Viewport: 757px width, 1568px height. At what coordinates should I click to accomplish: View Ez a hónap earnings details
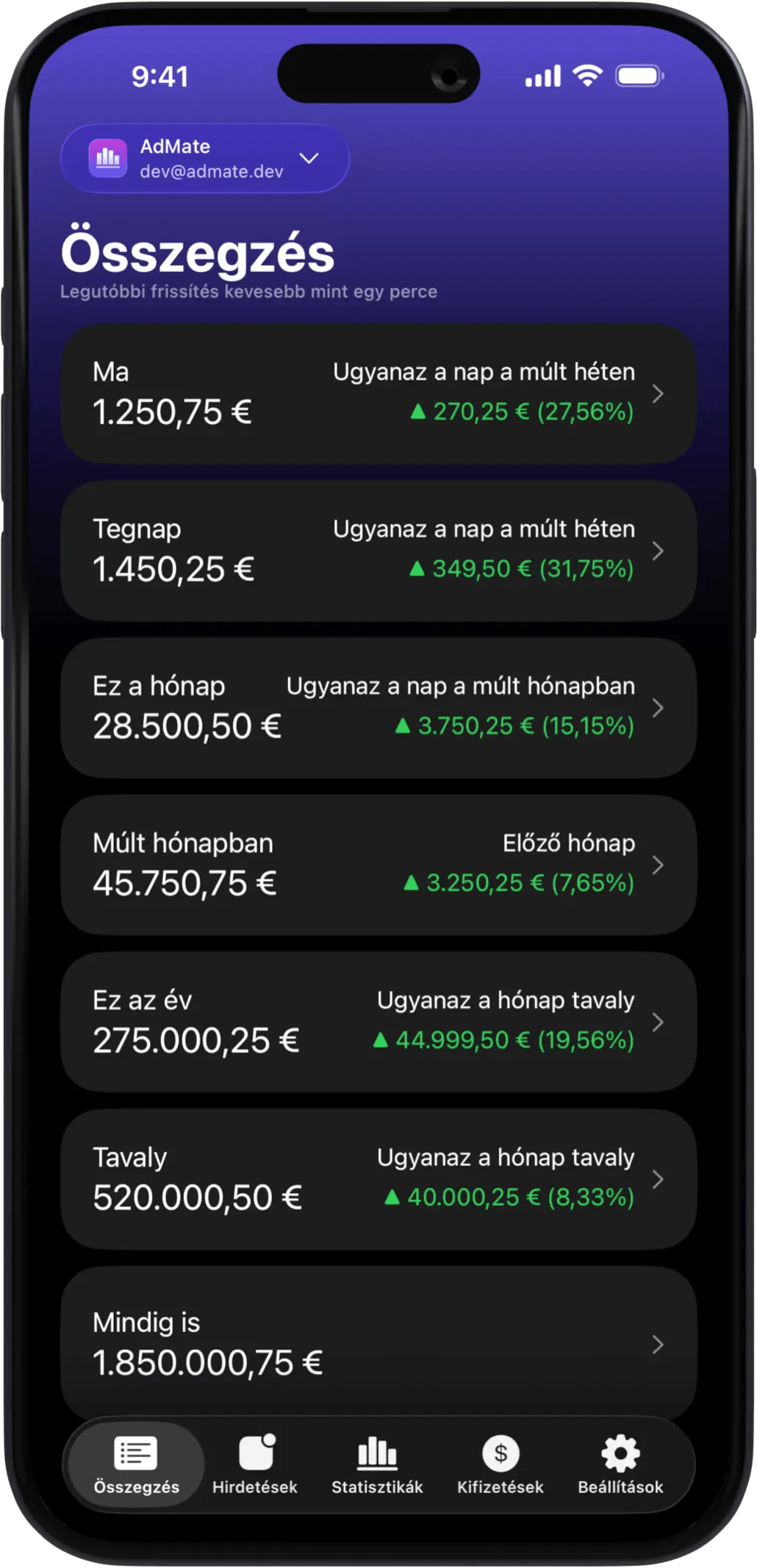[378, 707]
